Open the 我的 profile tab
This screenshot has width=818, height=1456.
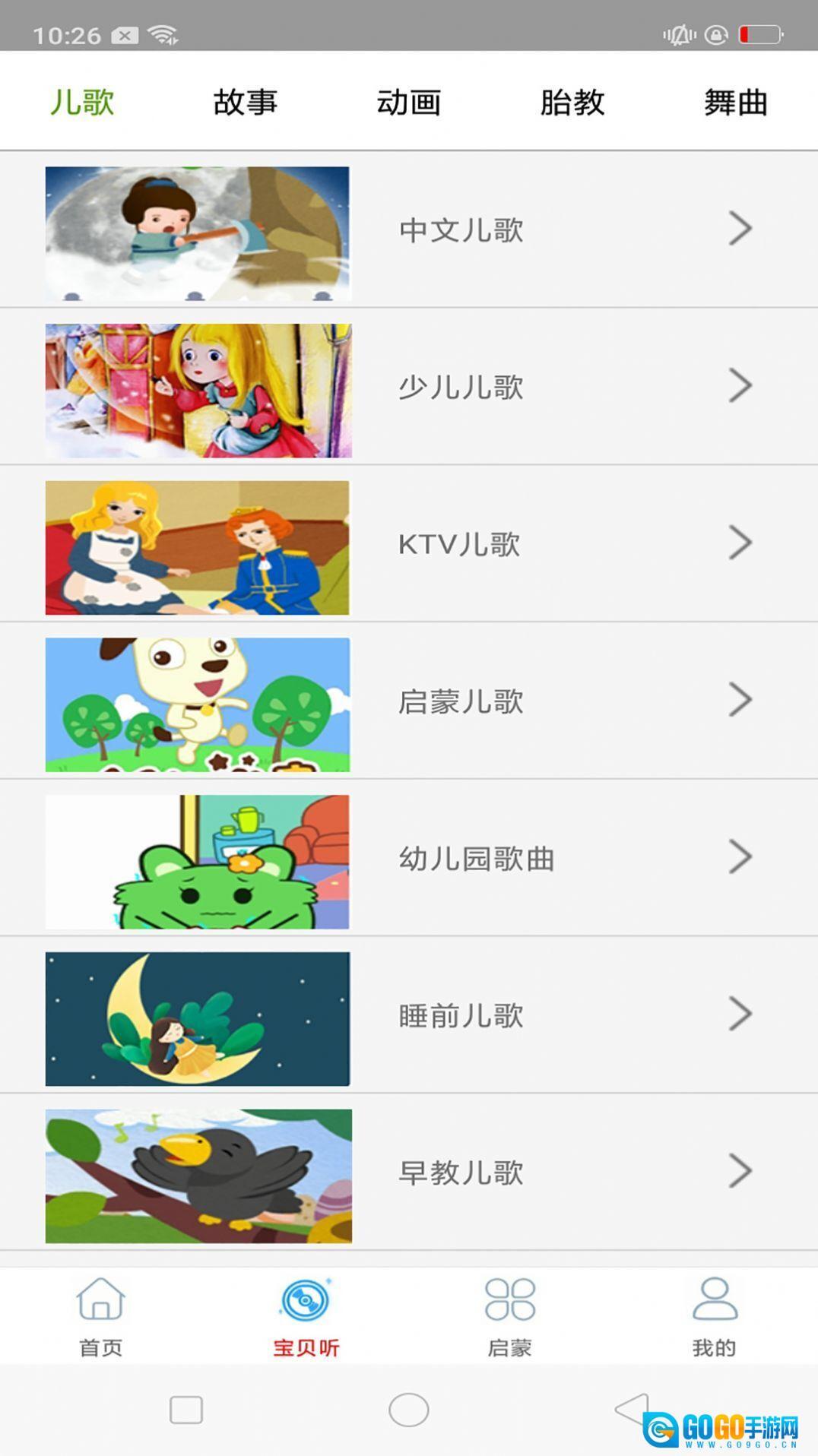point(715,1316)
